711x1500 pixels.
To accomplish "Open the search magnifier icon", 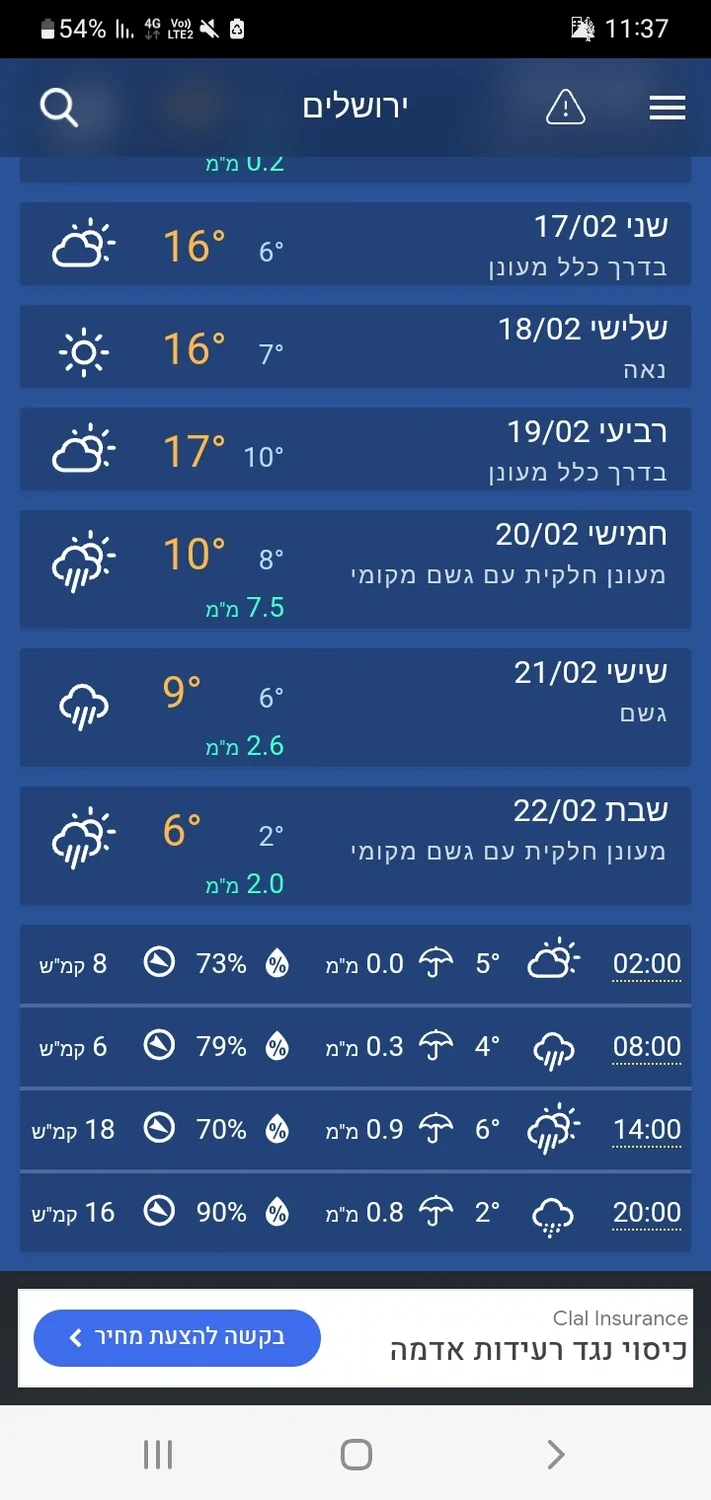I will tap(59, 107).
